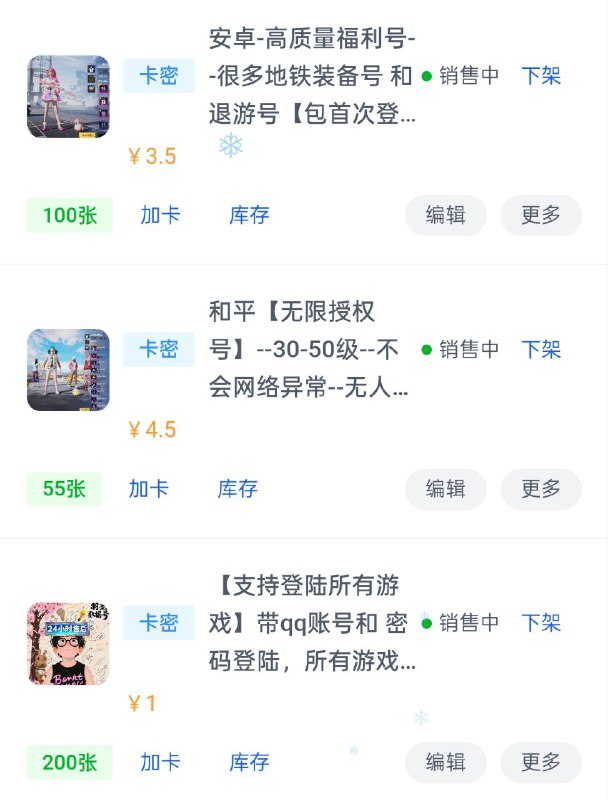Open the 安卓-高质量福利号 product thumbnail
The width and height of the screenshot is (608, 800).
[x=68, y=97]
